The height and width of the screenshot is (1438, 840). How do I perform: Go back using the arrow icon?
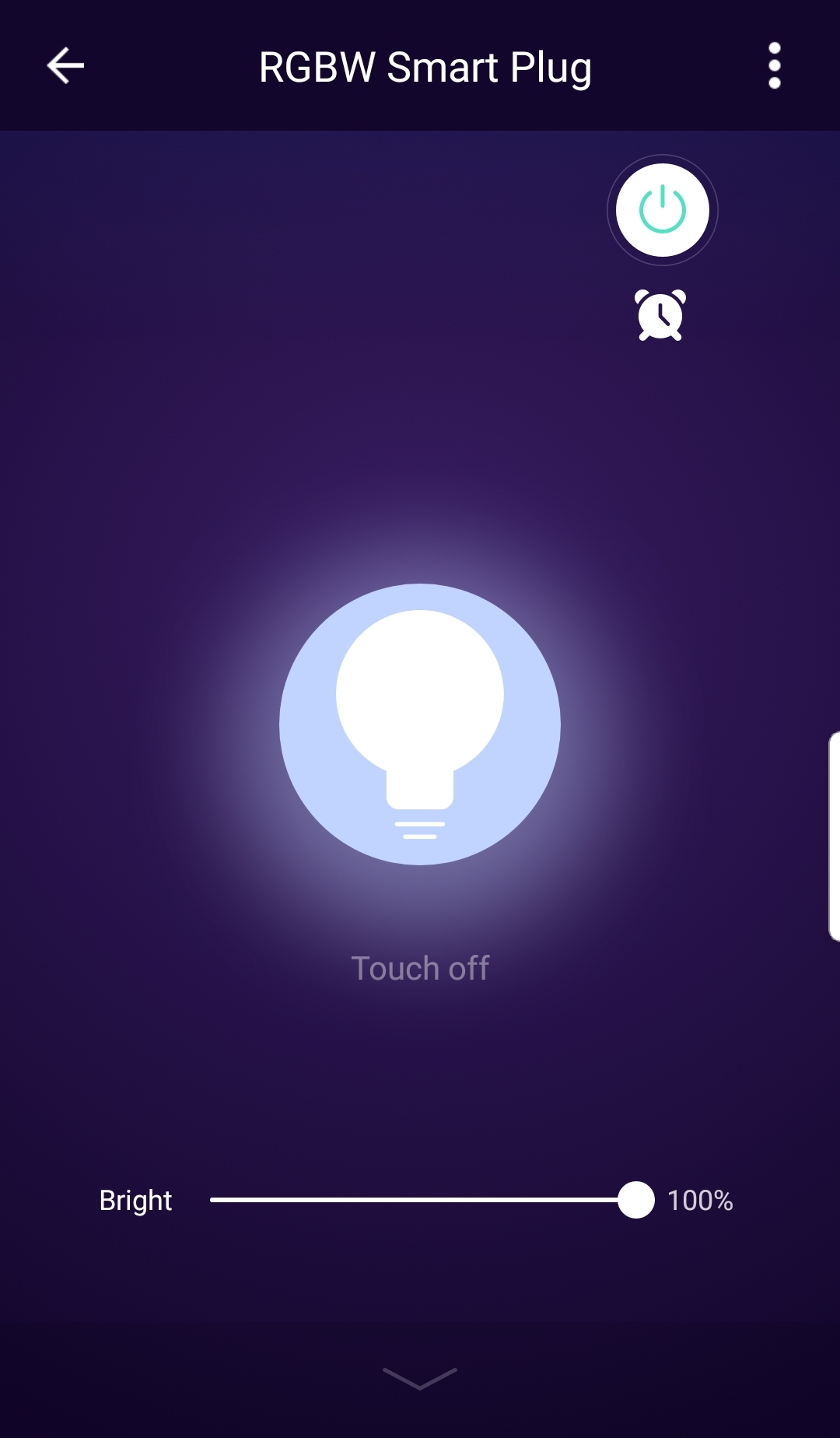pyautogui.click(x=65, y=65)
